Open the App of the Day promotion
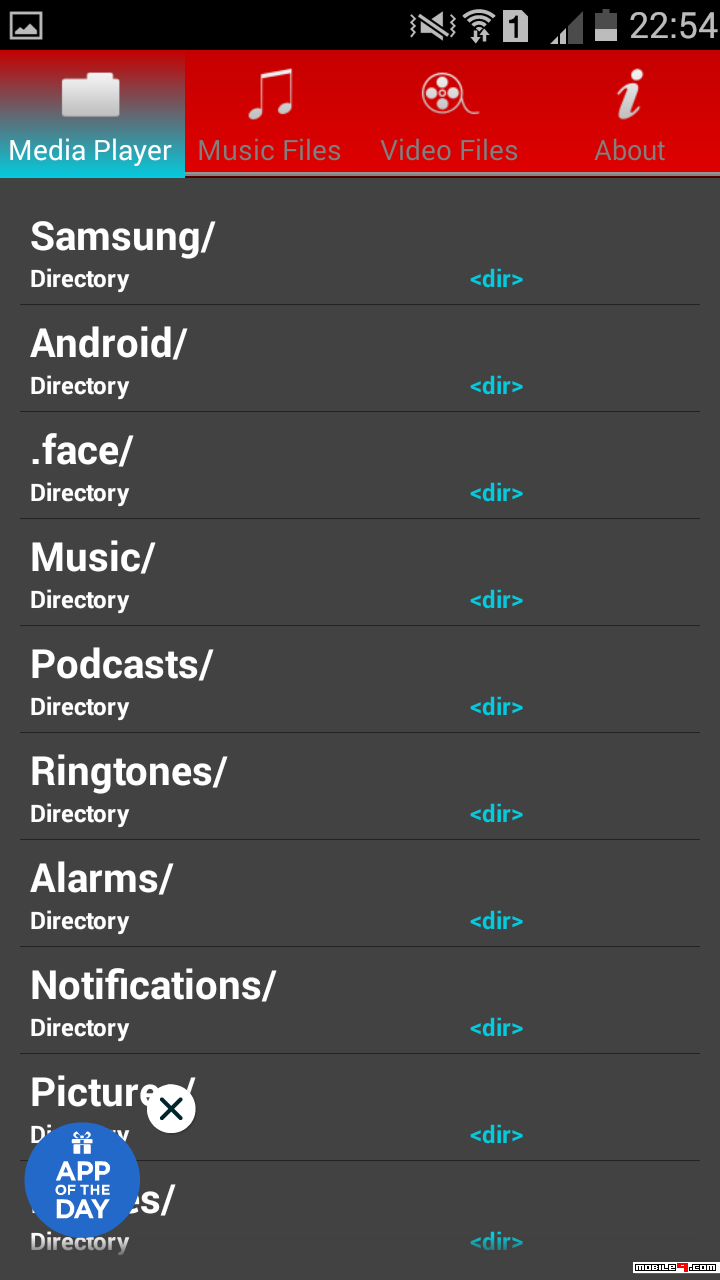This screenshot has height=1280, width=720. [82, 1180]
